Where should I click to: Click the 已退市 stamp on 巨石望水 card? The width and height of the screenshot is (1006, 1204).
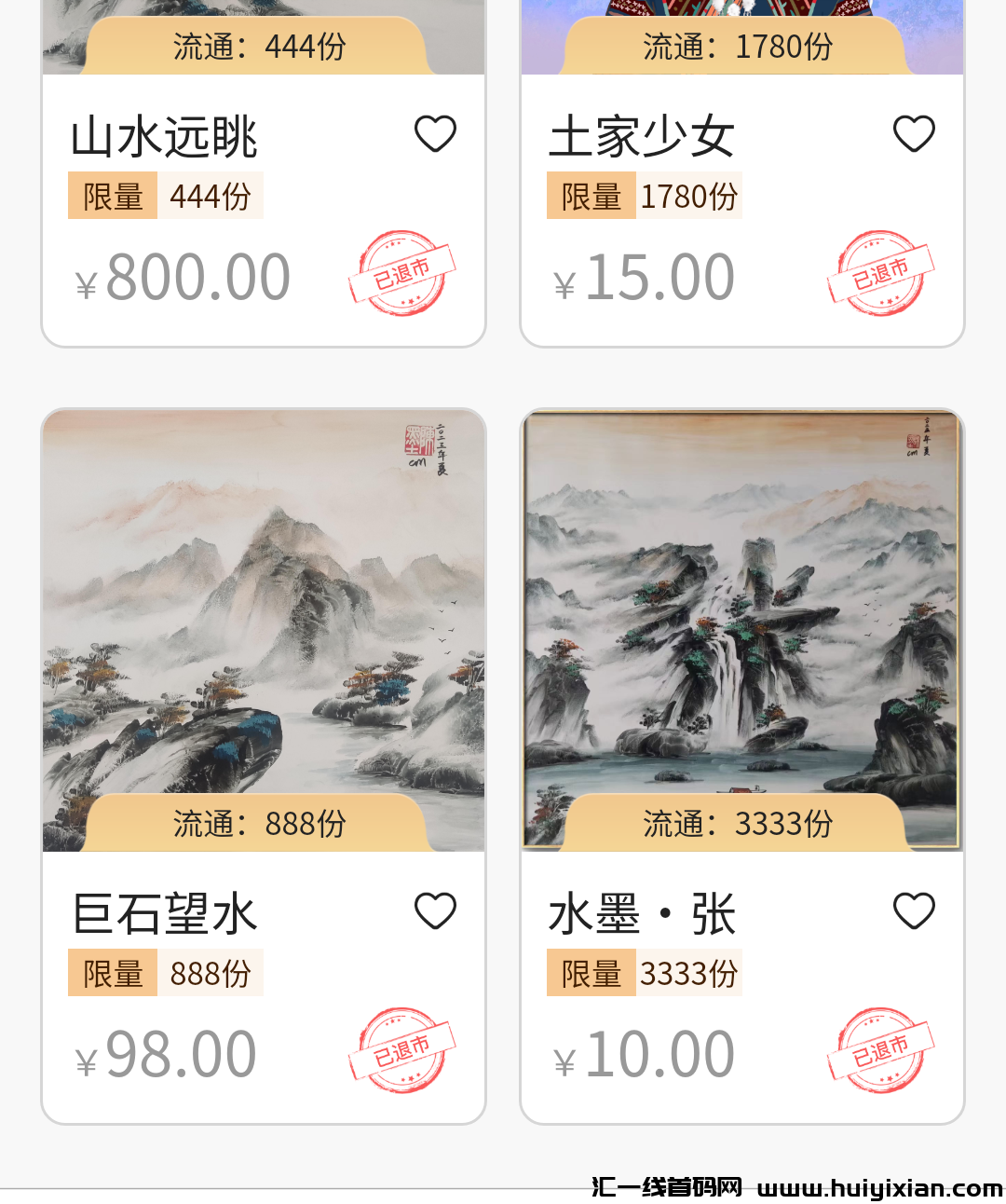click(402, 1051)
